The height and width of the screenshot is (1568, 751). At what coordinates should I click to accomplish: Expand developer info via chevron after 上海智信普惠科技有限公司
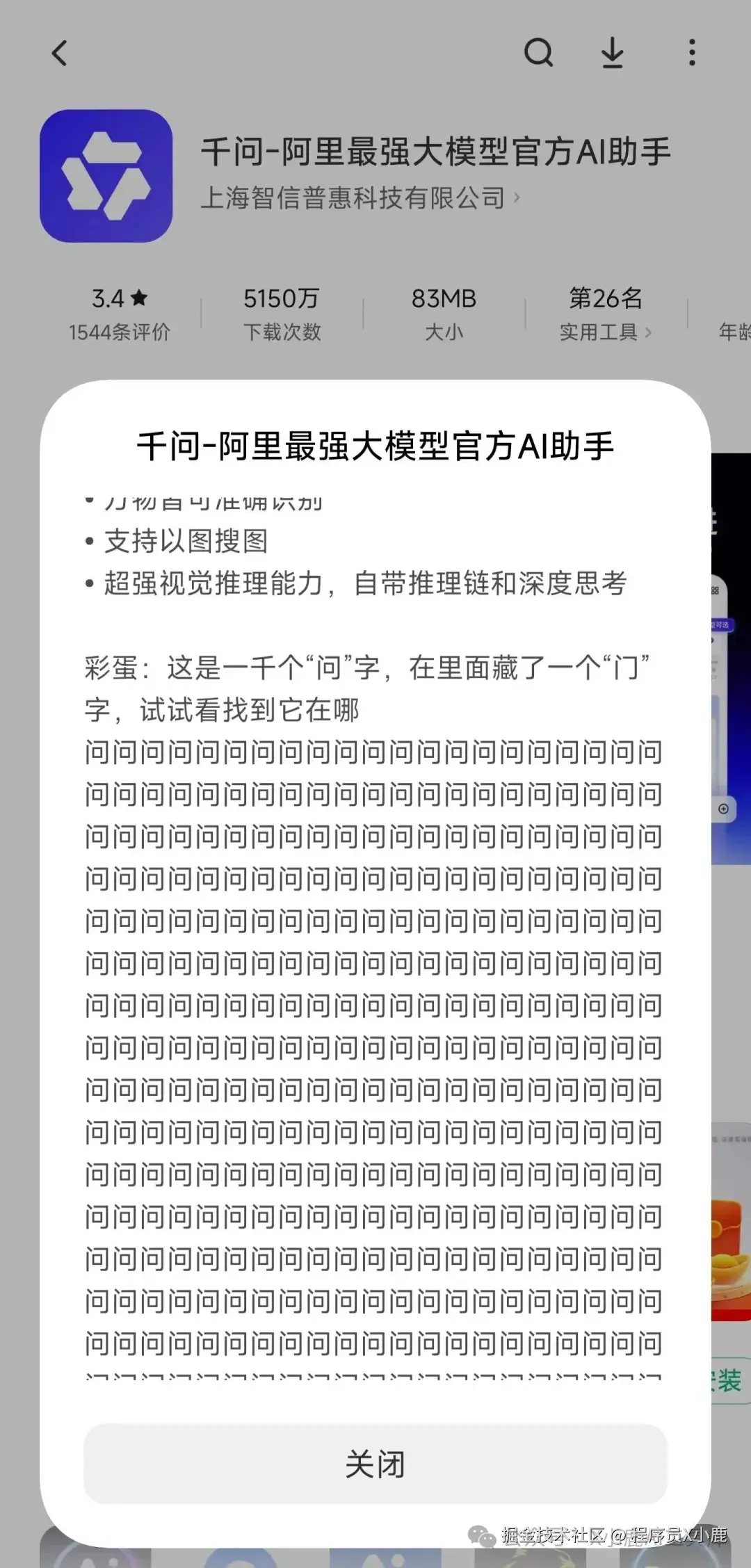(x=518, y=199)
